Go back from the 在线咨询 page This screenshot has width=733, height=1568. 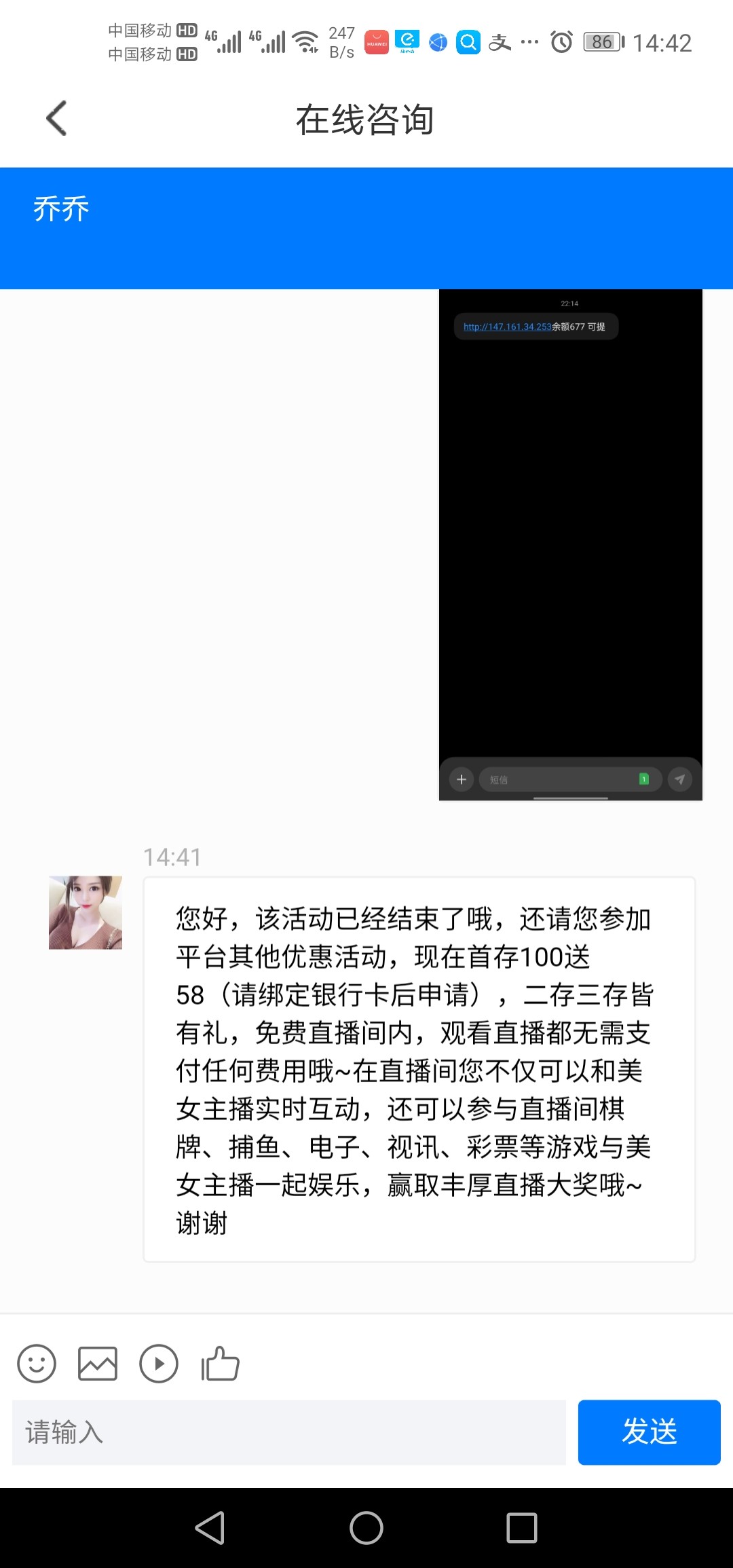[x=57, y=119]
